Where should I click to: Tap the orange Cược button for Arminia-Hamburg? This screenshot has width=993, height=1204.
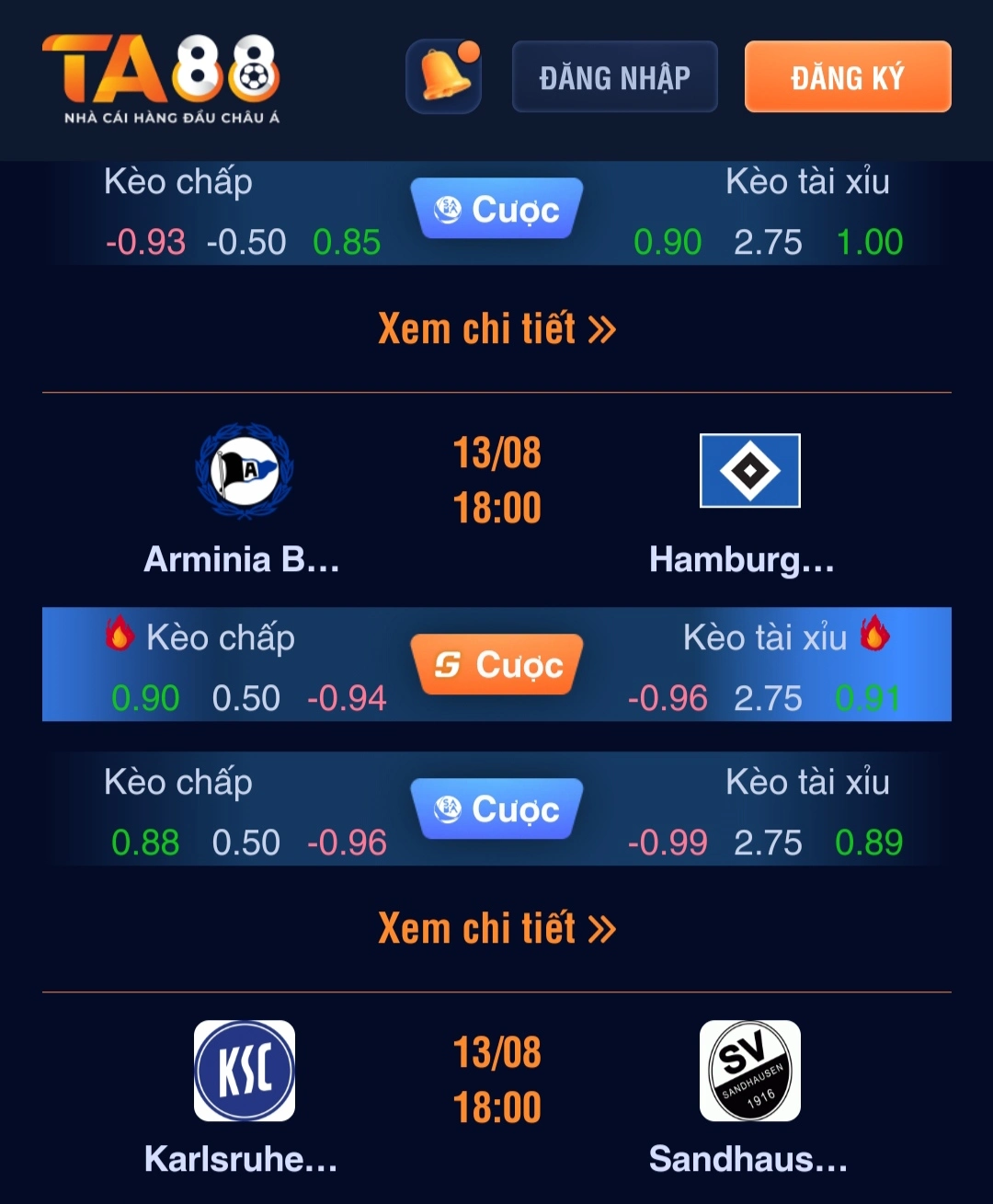coord(496,664)
